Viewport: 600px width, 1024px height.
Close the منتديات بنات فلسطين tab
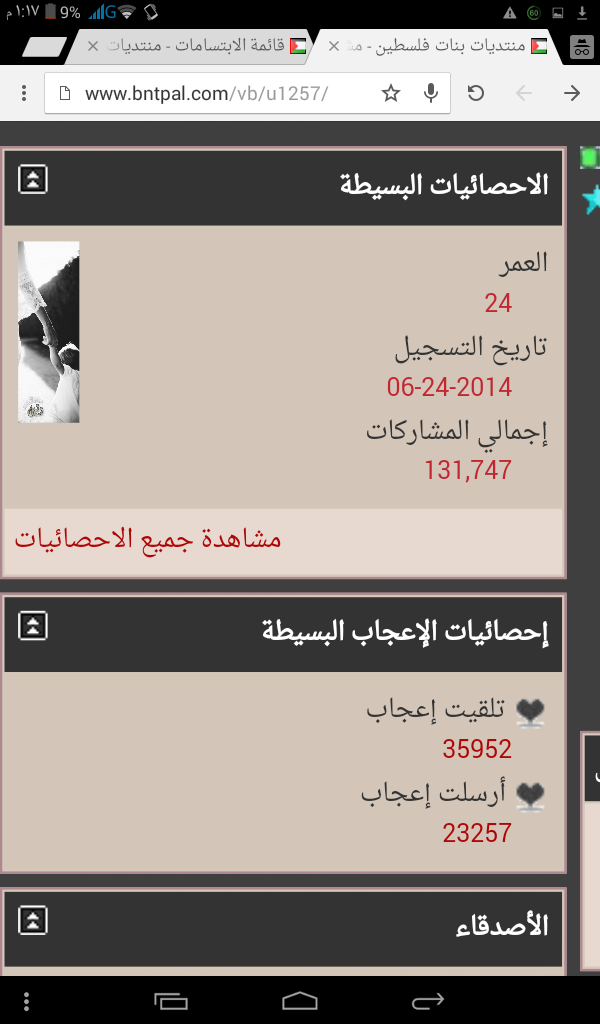(x=334, y=46)
